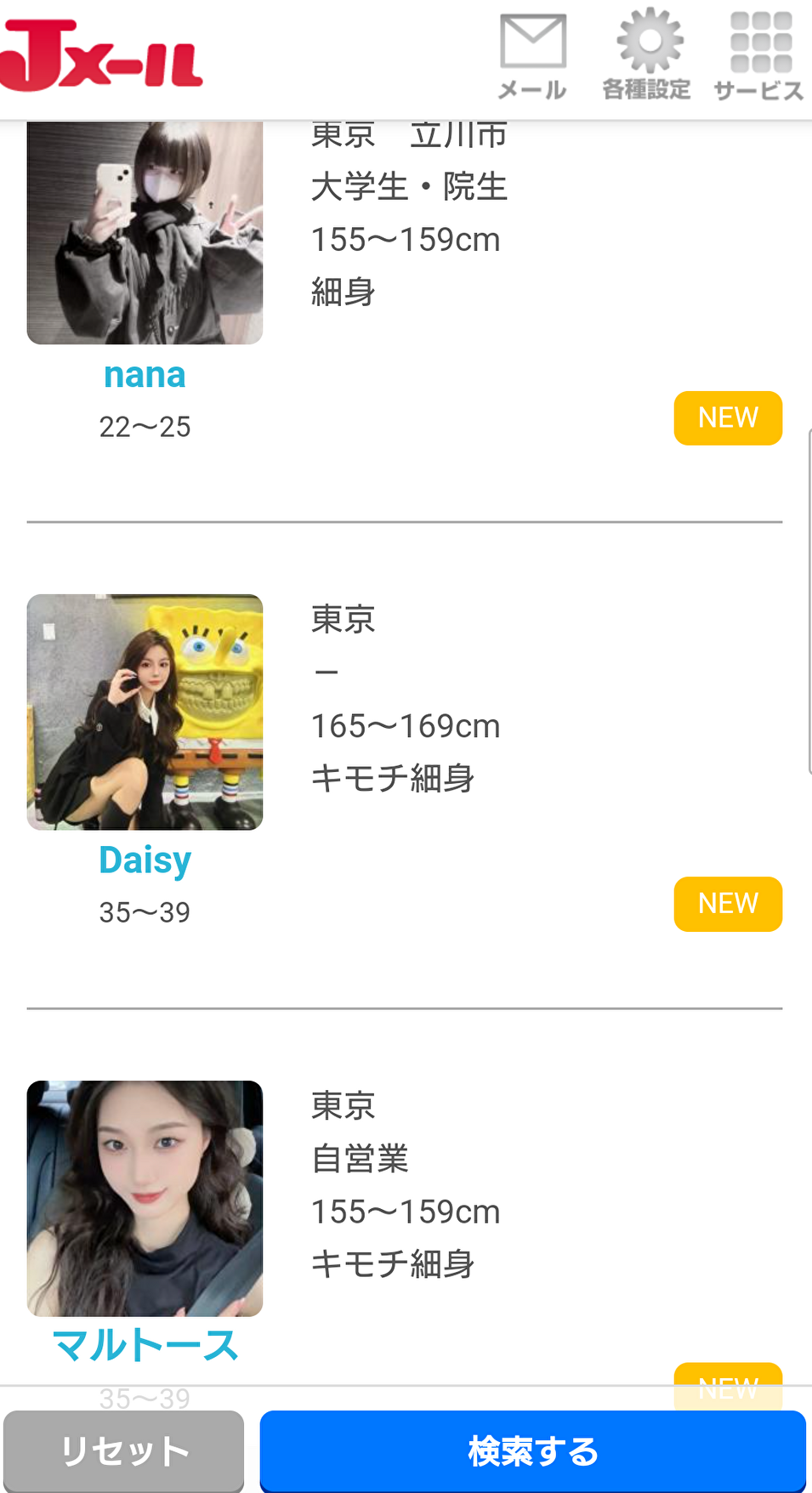
Task: Tap the リセット button
Action: click(124, 1450)
